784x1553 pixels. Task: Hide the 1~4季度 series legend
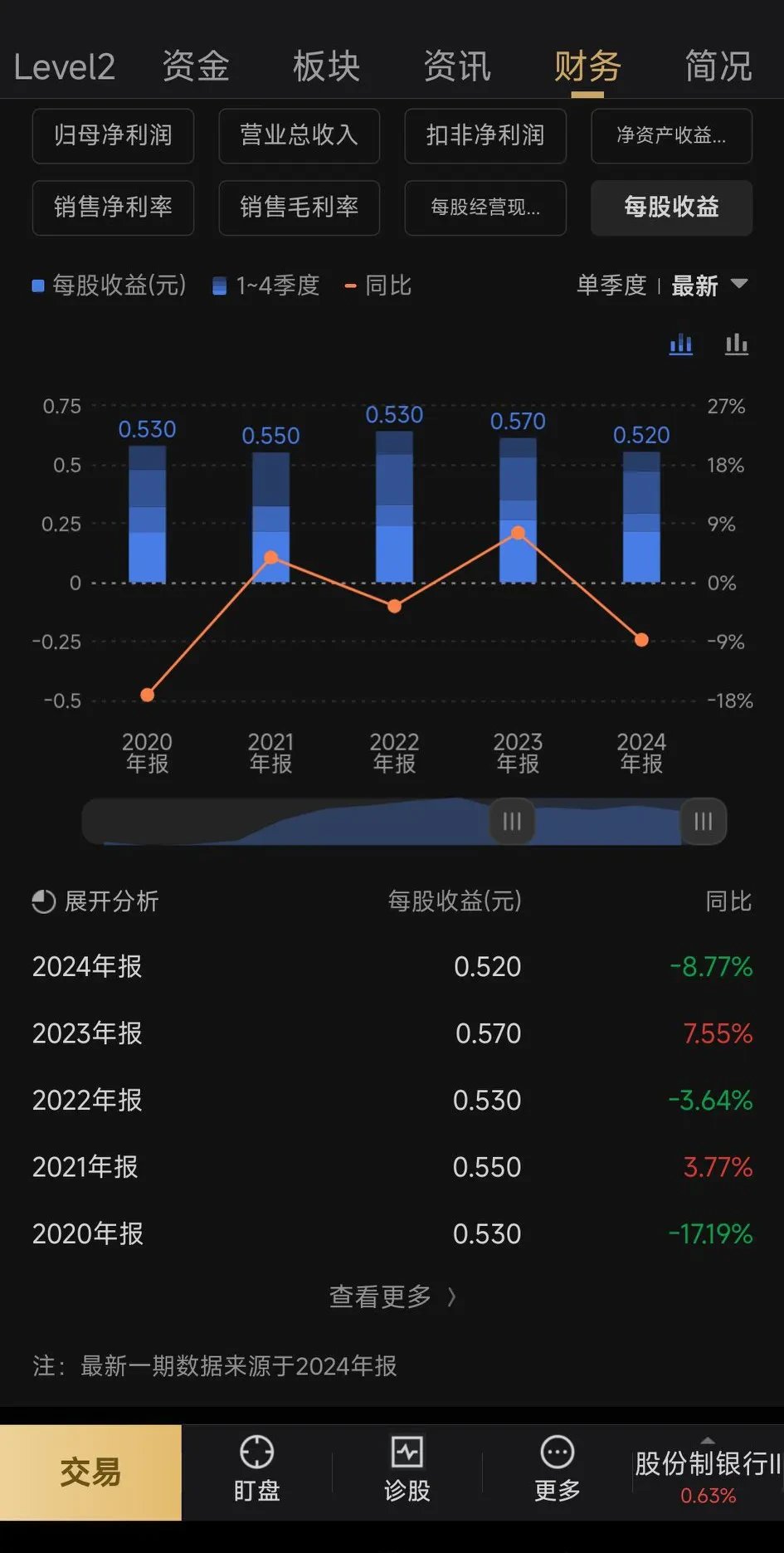pyautogui.click(x=265, y=286)
